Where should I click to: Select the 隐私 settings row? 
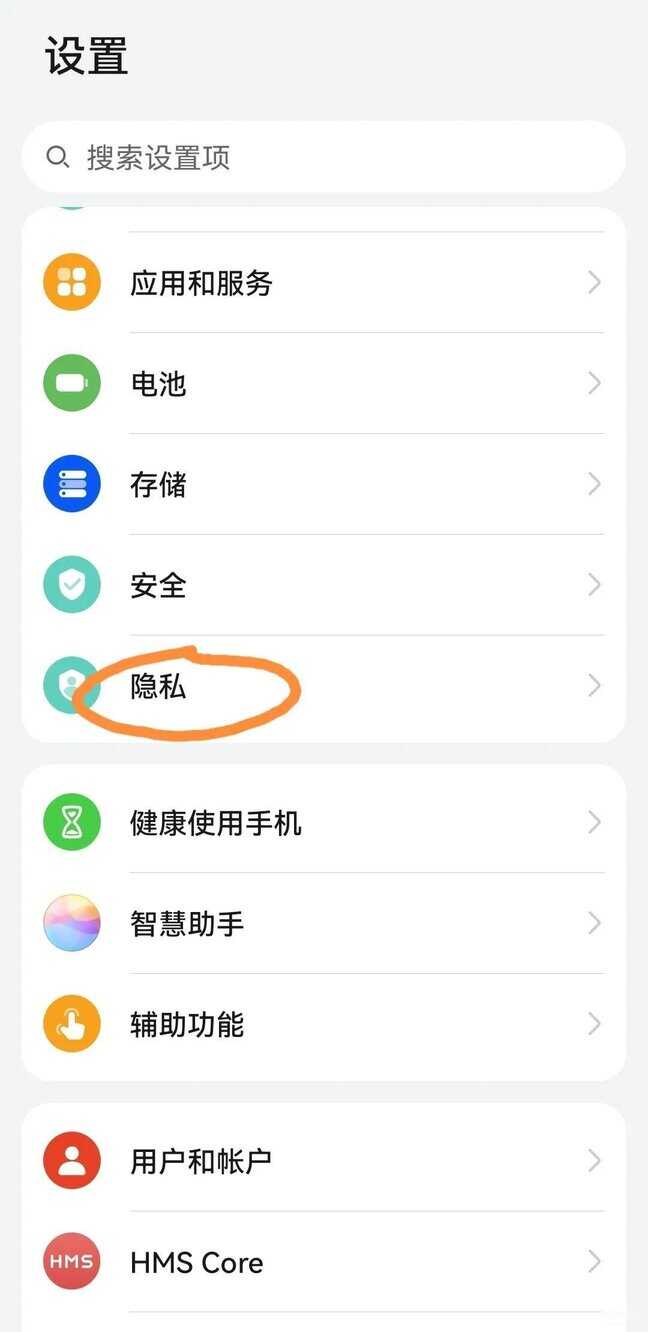pyautogui.click(x=324, y=686)
